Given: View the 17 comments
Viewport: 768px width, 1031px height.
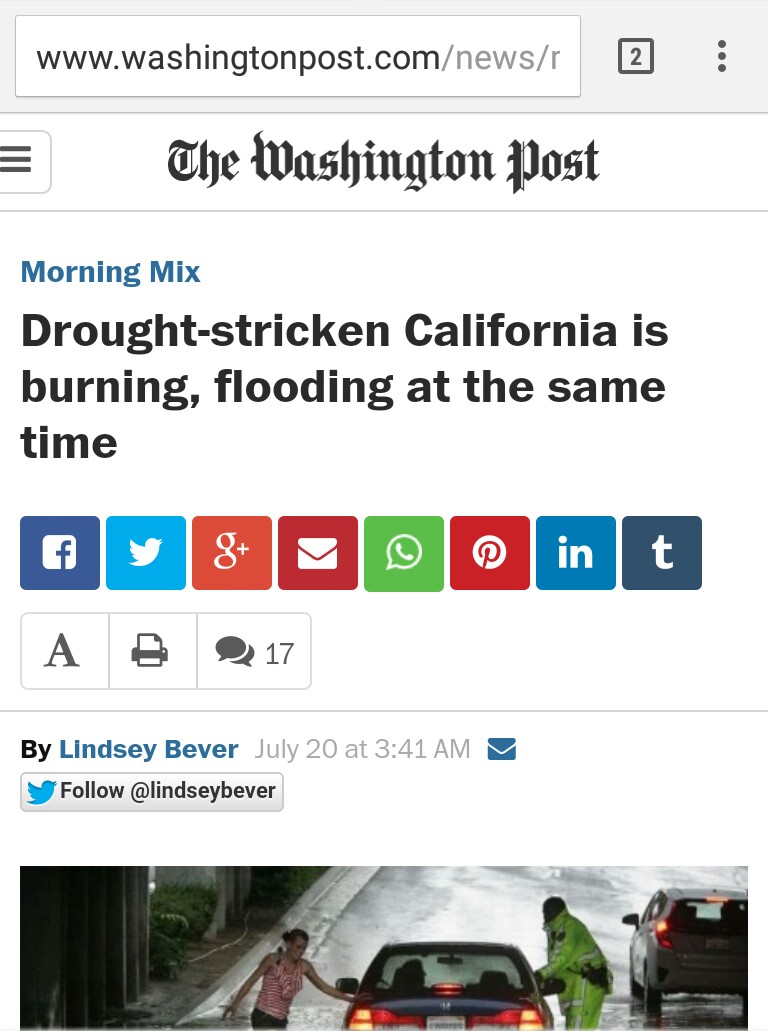Looking at the screenshot, I should click(x=254, y=652).
